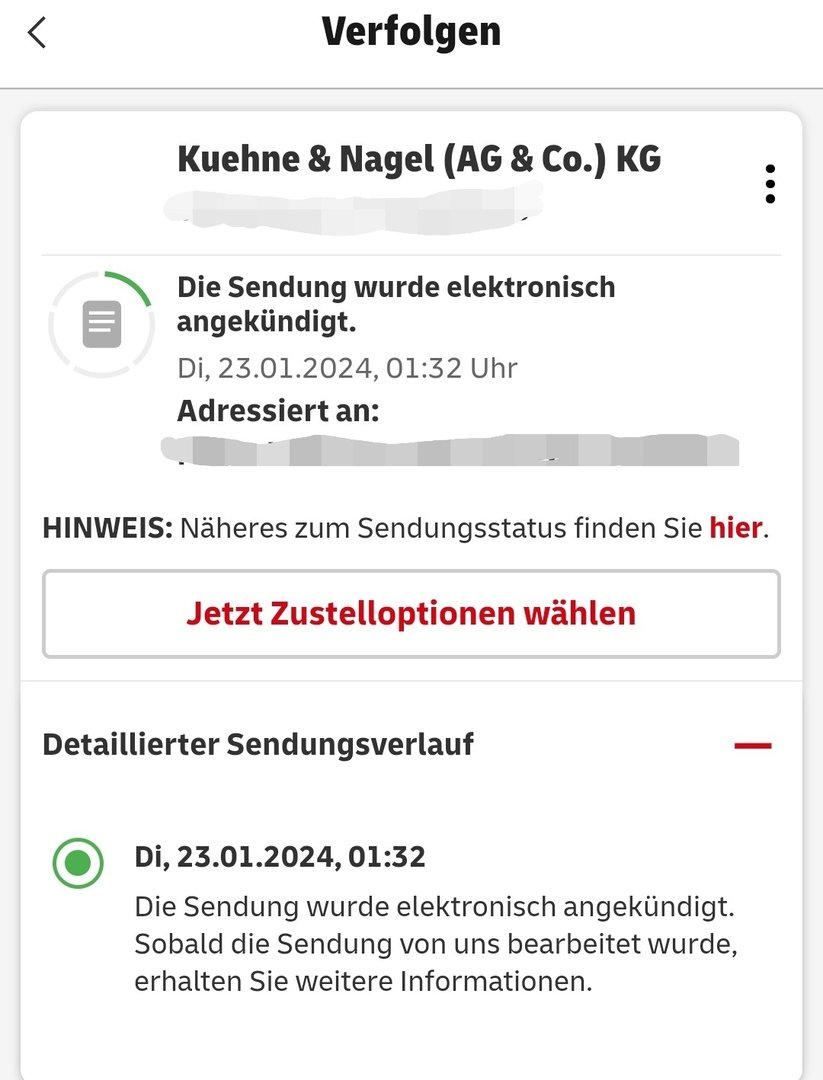The width and height of the screenshot is (823, 1080).
Task: Open the three-dot shipment options menu
Action: [769, 185]
